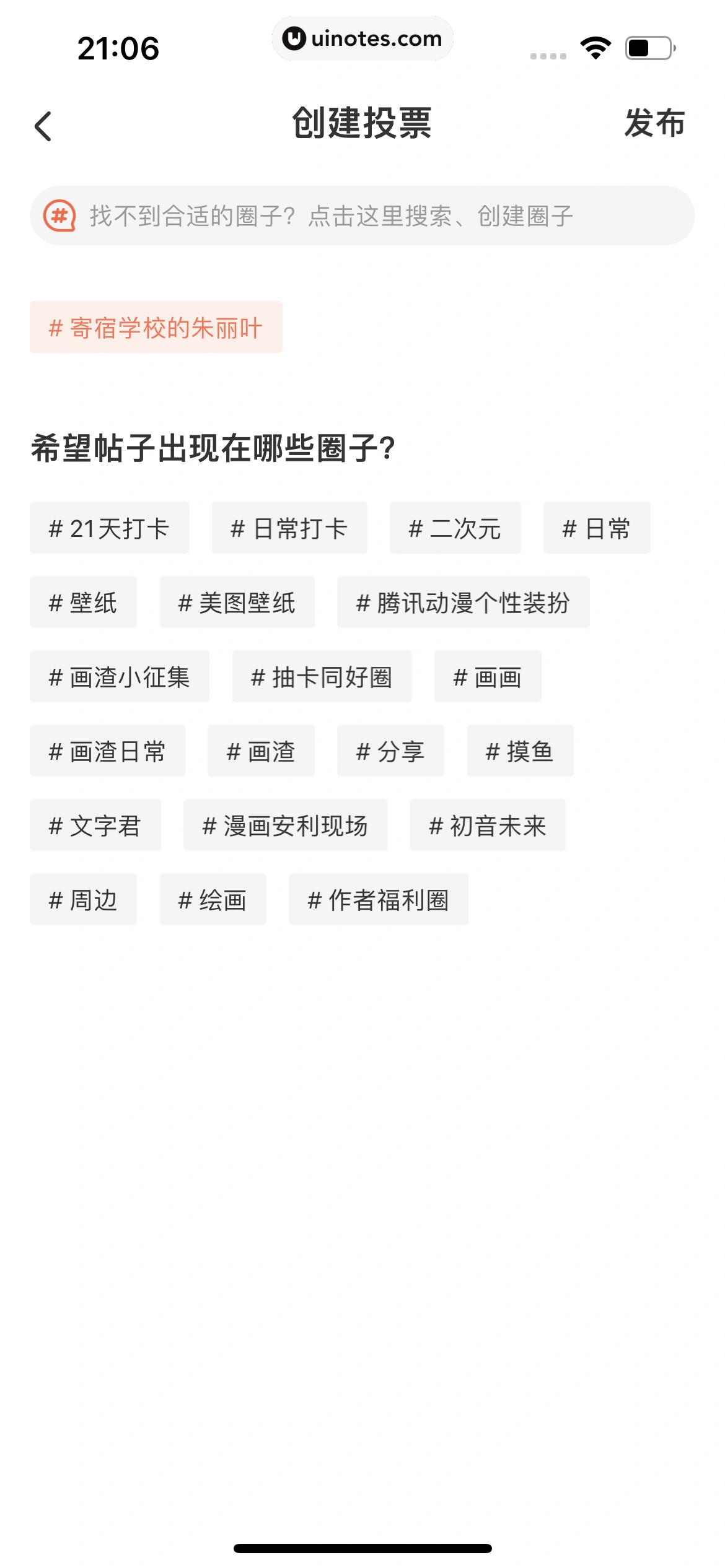Select the 摸鱼 circle tag

(x=520, y=751)
